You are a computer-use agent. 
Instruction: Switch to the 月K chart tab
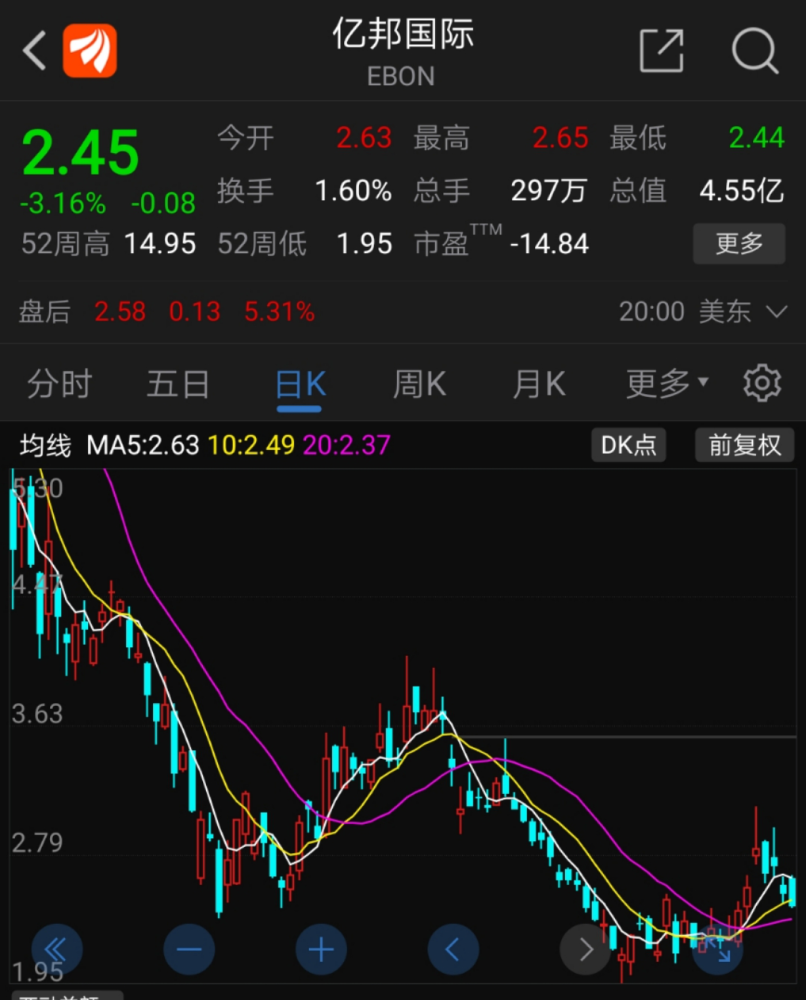(538, 384)
